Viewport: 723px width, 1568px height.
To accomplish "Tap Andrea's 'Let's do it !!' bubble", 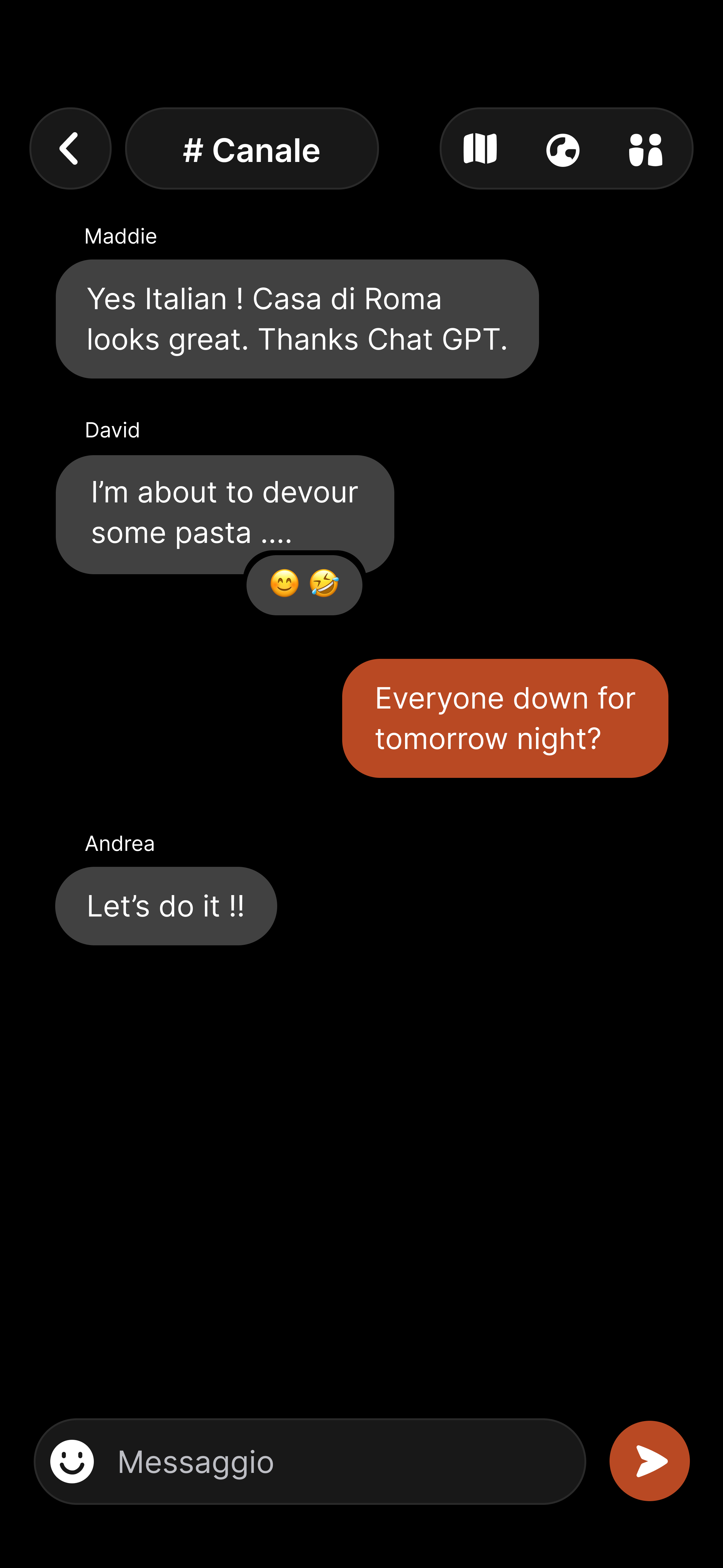I will click(x=166, y=905).
